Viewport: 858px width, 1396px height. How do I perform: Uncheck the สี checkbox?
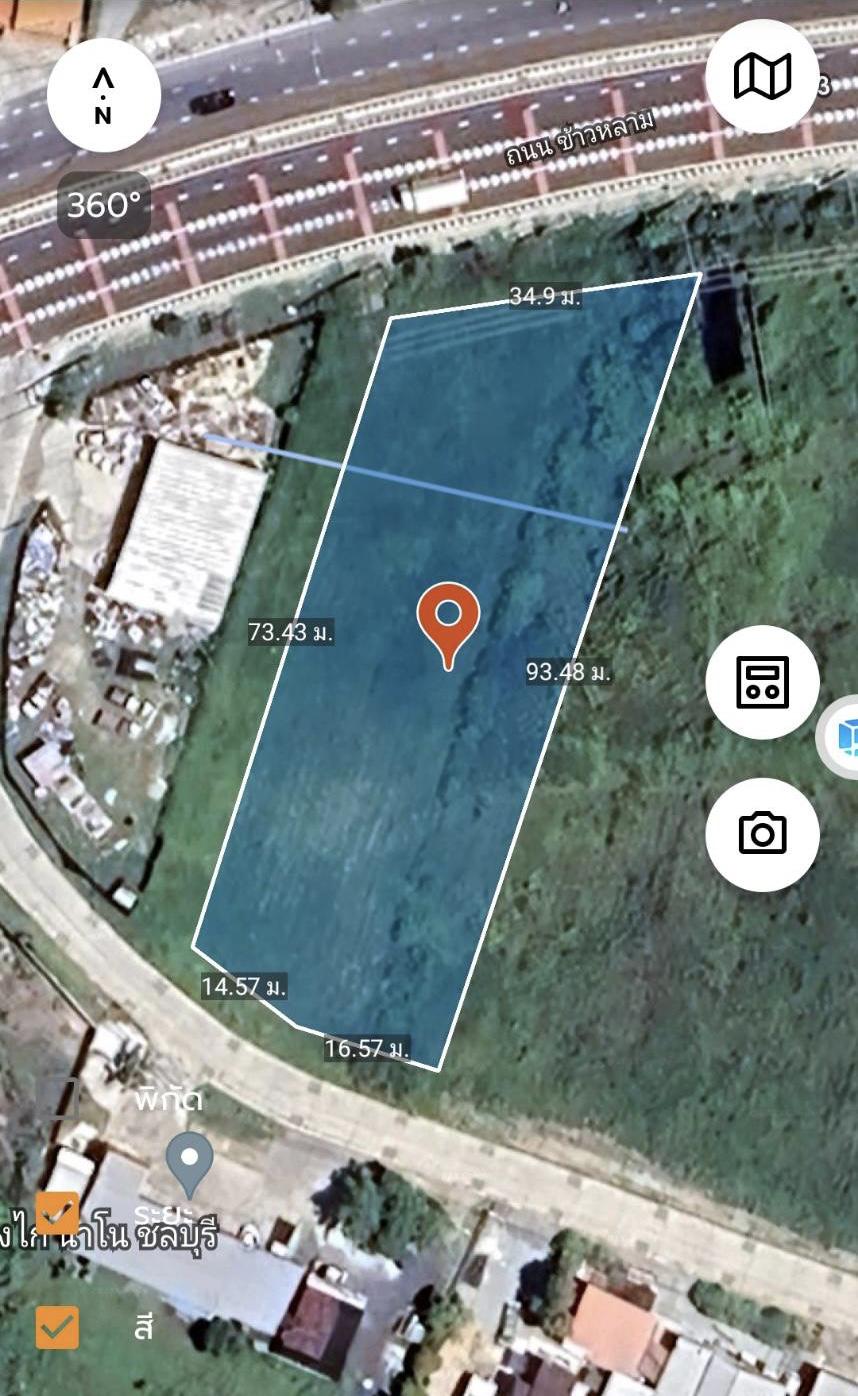click(x=58, y=1327)
